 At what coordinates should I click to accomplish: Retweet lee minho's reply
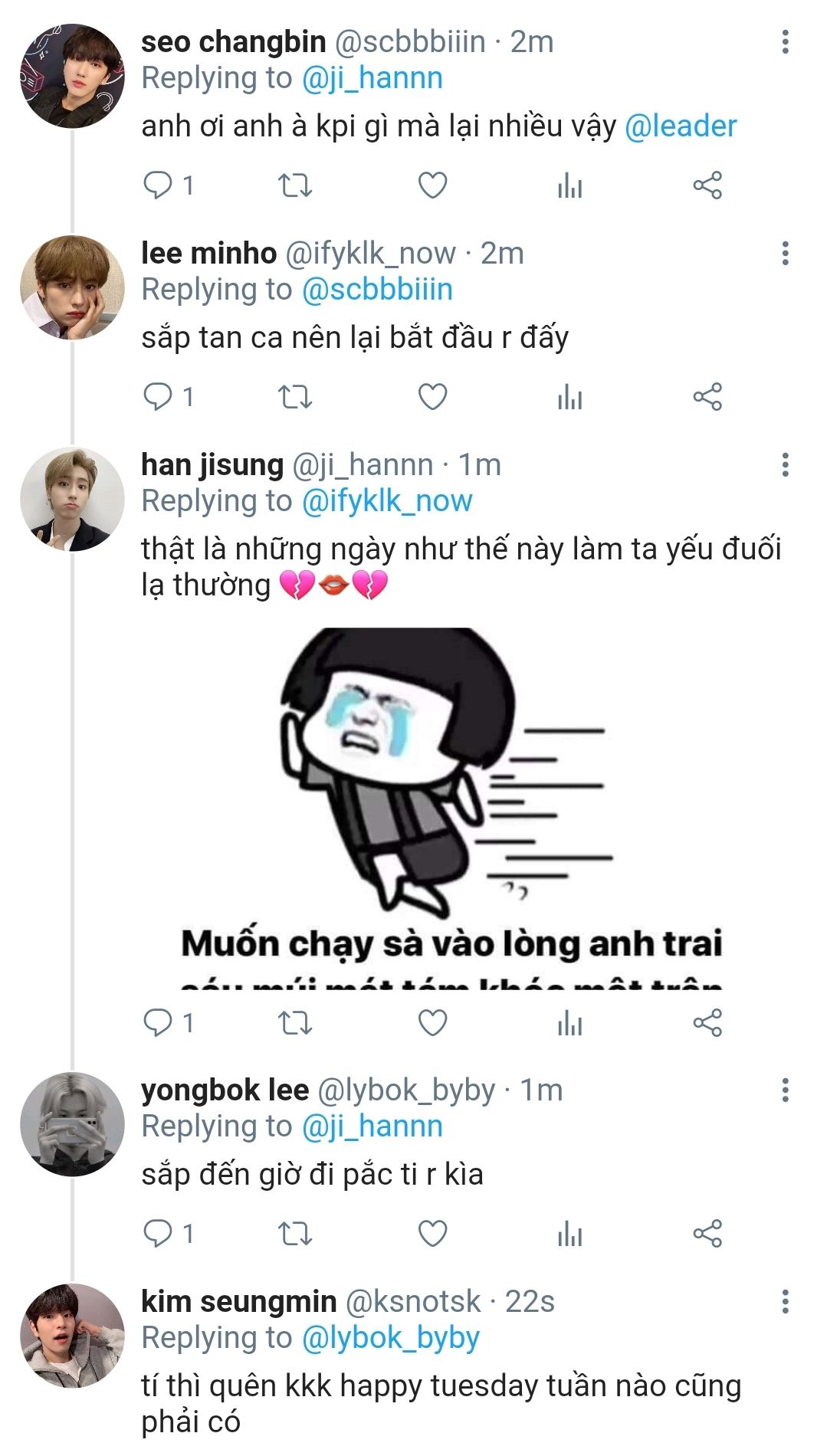tap(294, 397)
